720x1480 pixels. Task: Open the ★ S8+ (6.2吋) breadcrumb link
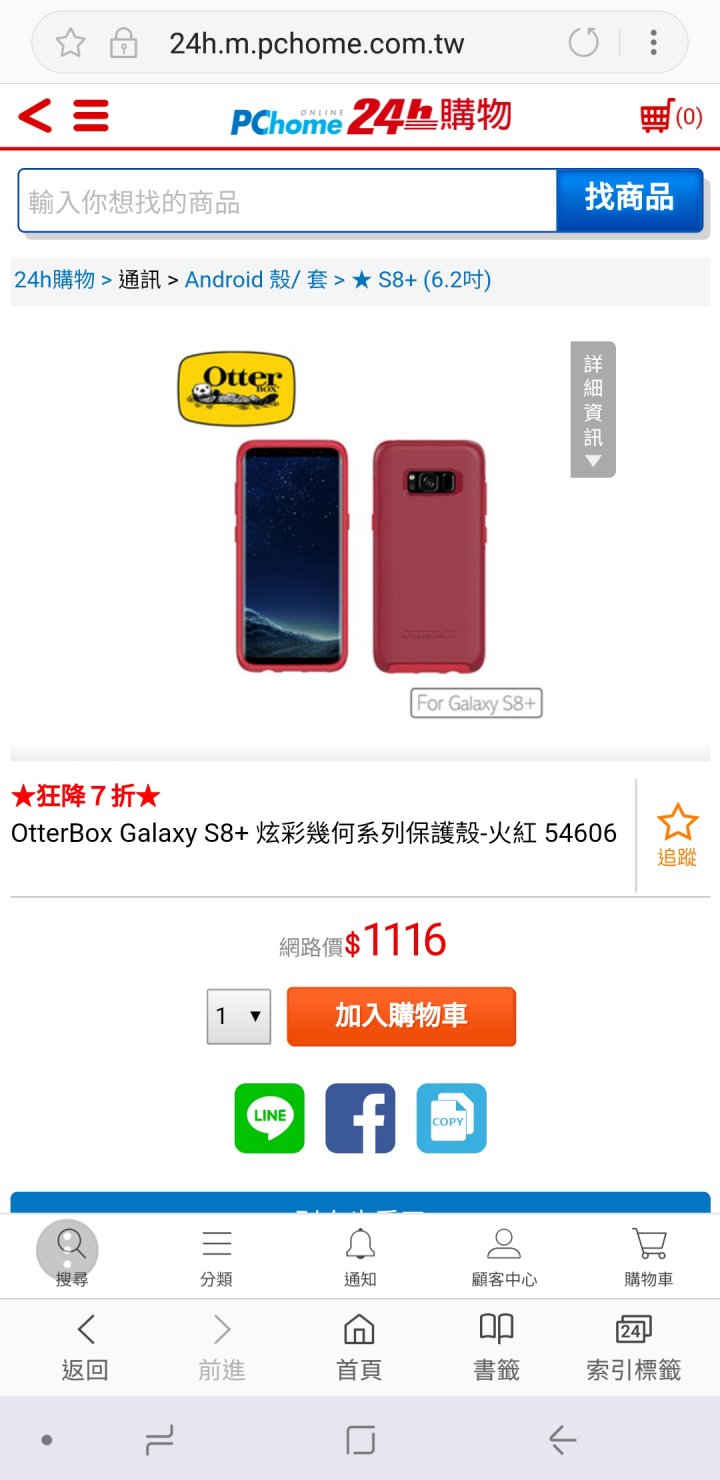pyautogui.click(x=421, y=279)
